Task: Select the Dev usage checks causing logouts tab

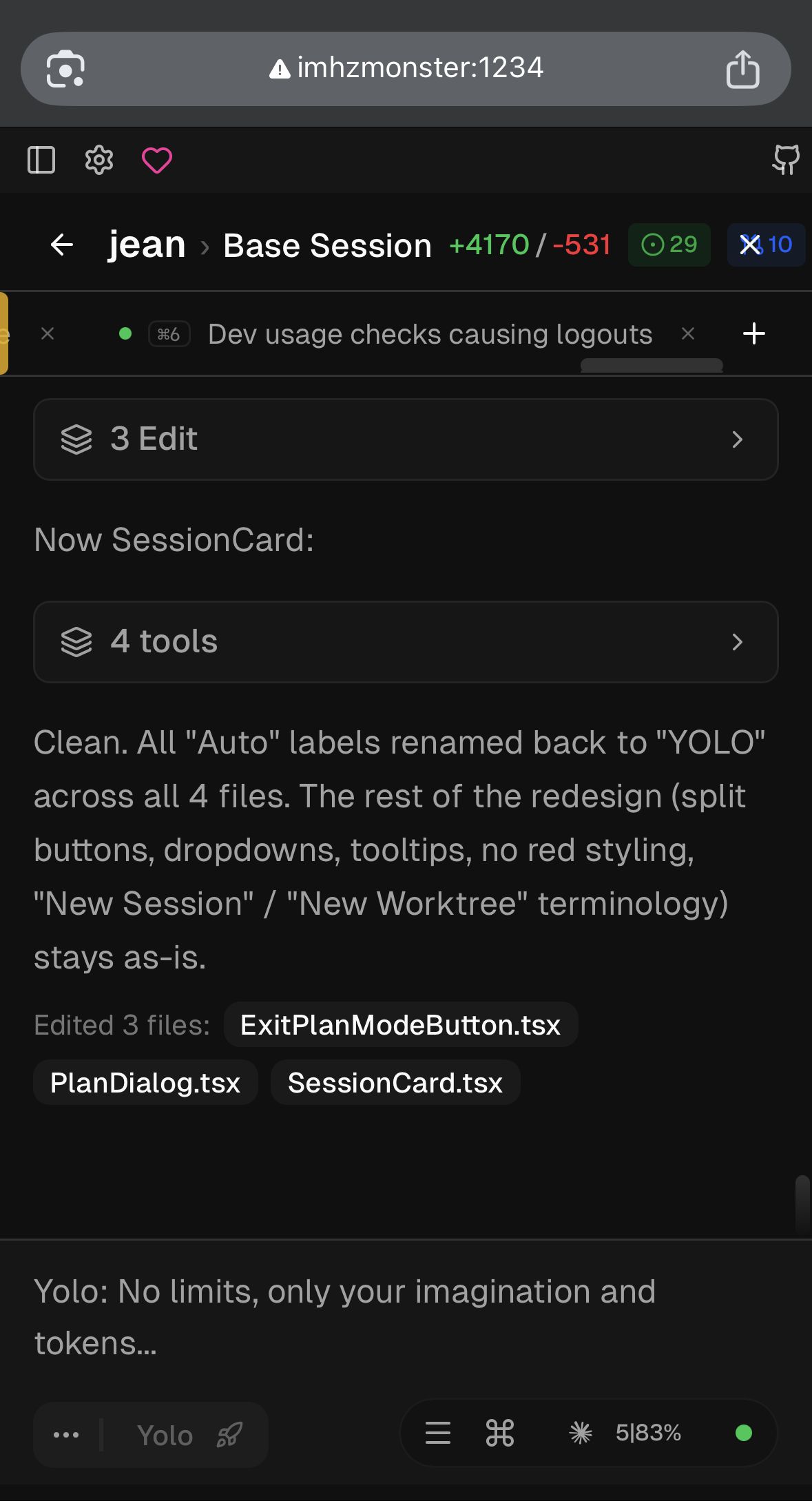Action: click(x=430, y=334)
